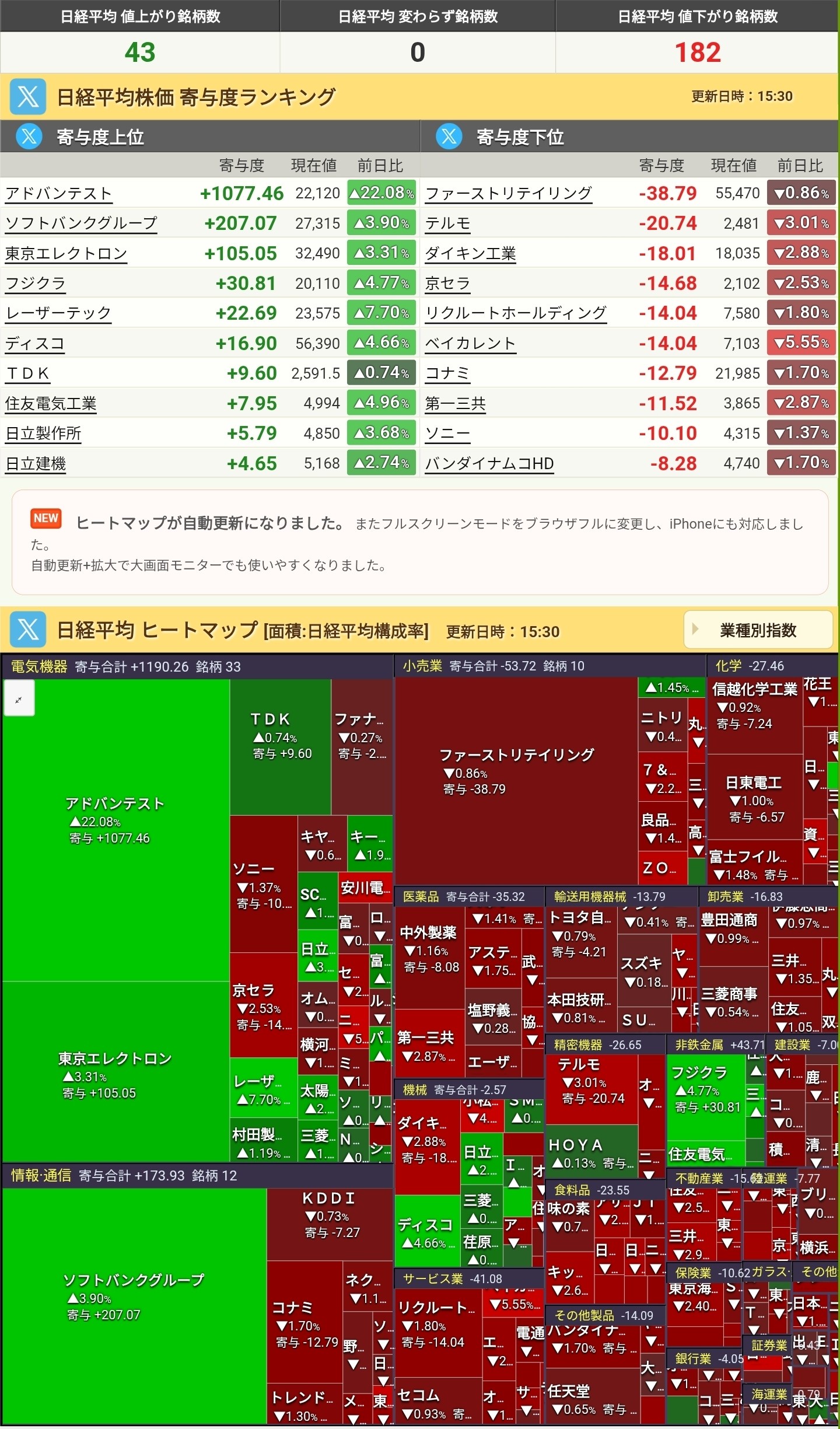Share 寄与度下位 list on X
840x1429 pixels.
point(449,137)
